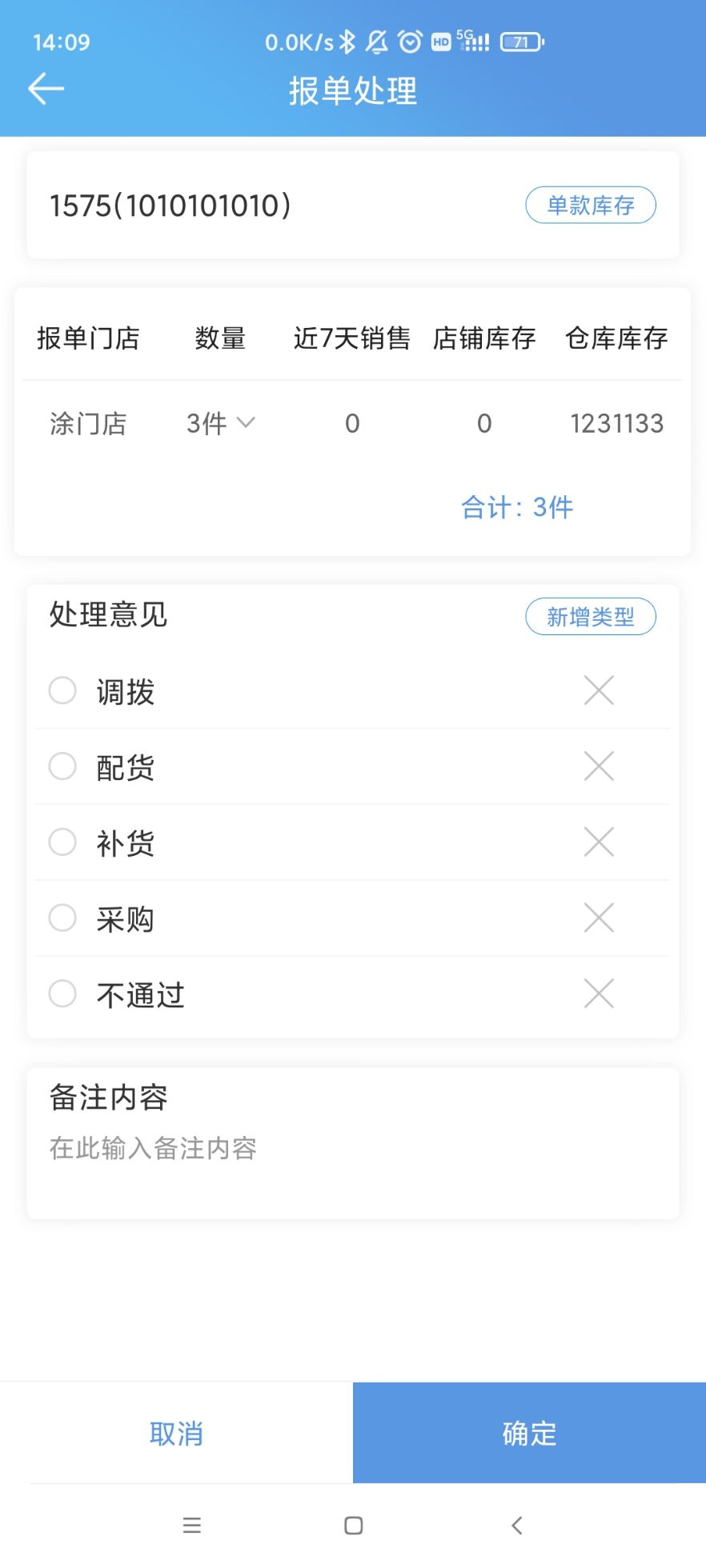Tap the 新增类型 button
Screen dimensions: 706x1568
[x=590, y=617]
